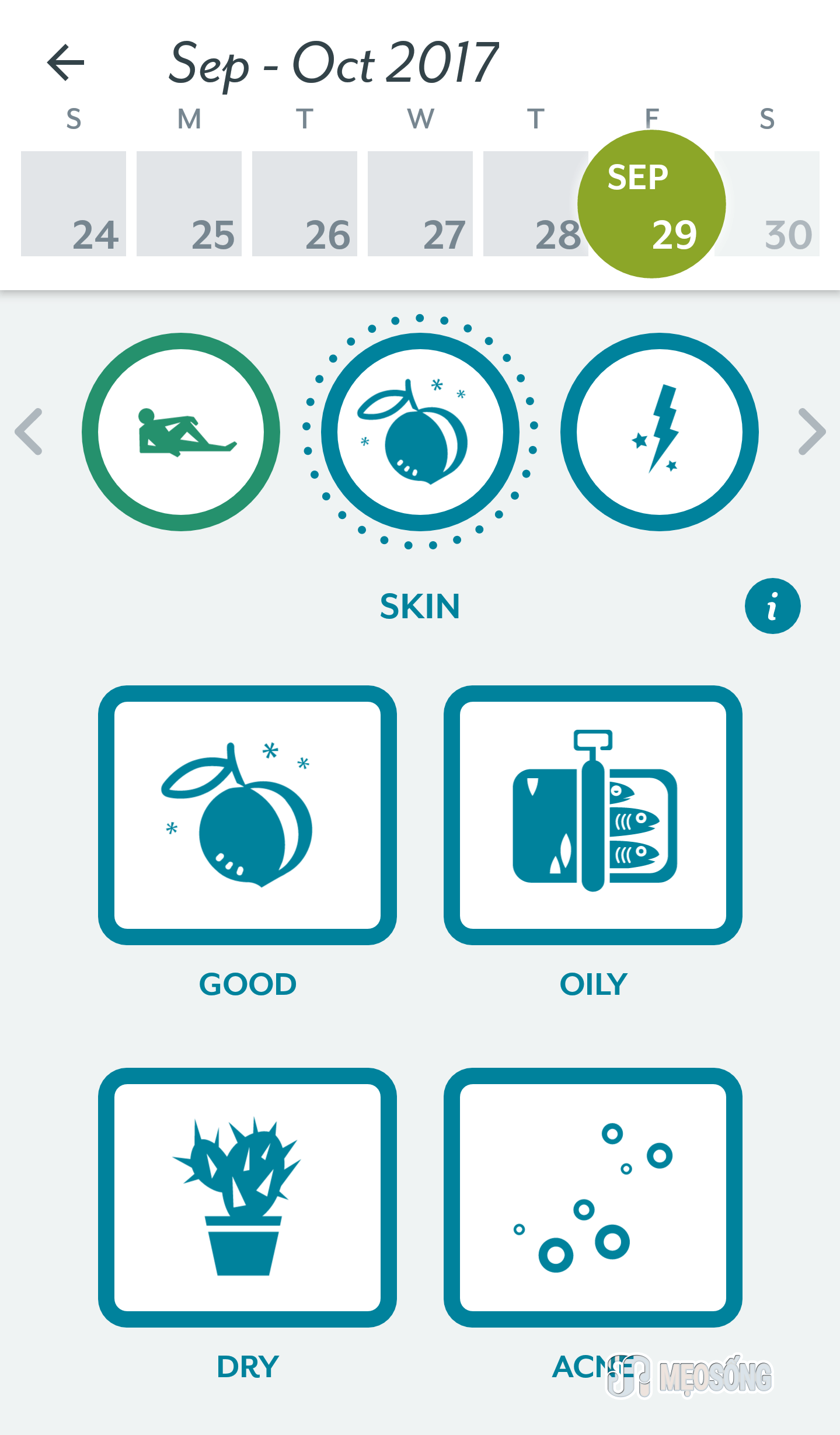Switch to the lightning bolt category

pyautogui.click(x=660, y=432)
